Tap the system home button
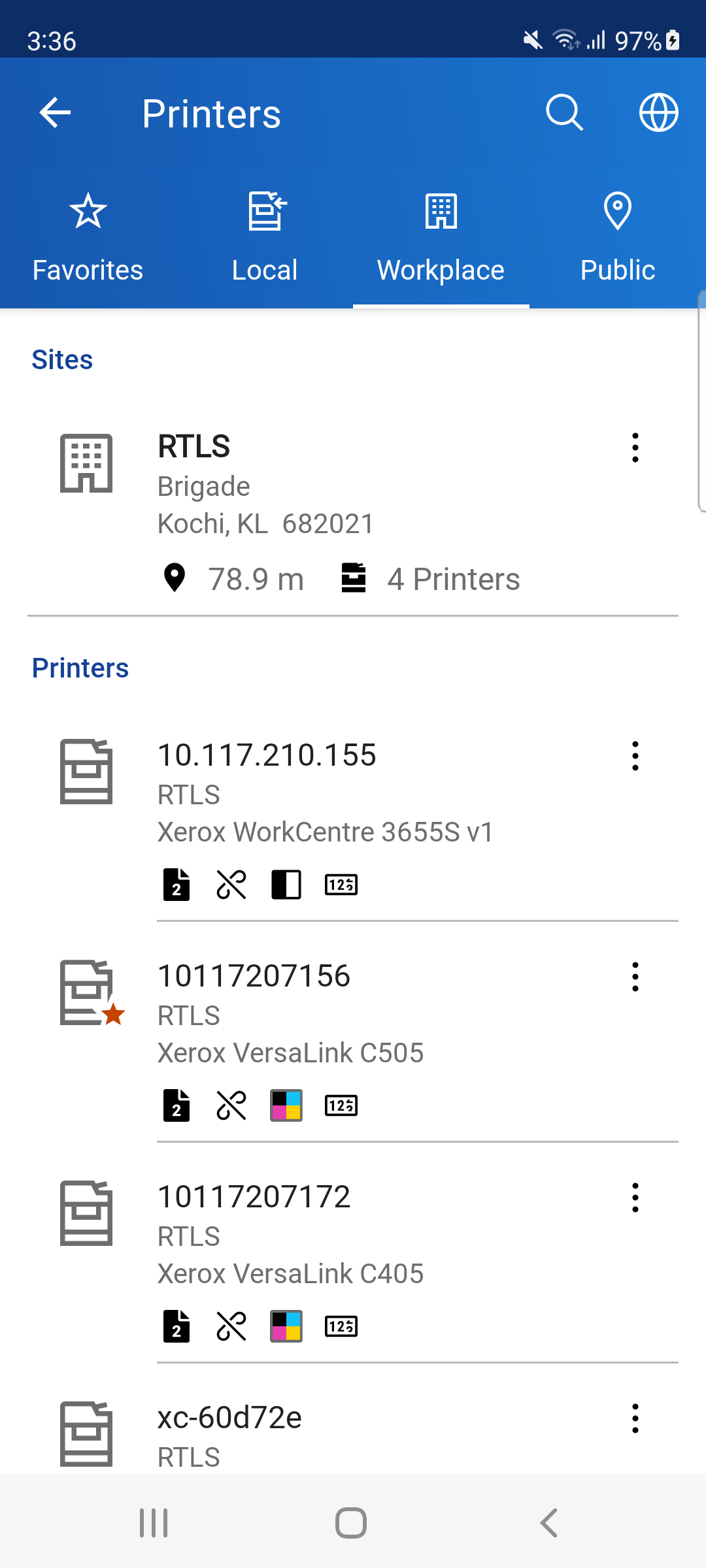This screenshot has width=706, height=1568. tap(351, 1523)
